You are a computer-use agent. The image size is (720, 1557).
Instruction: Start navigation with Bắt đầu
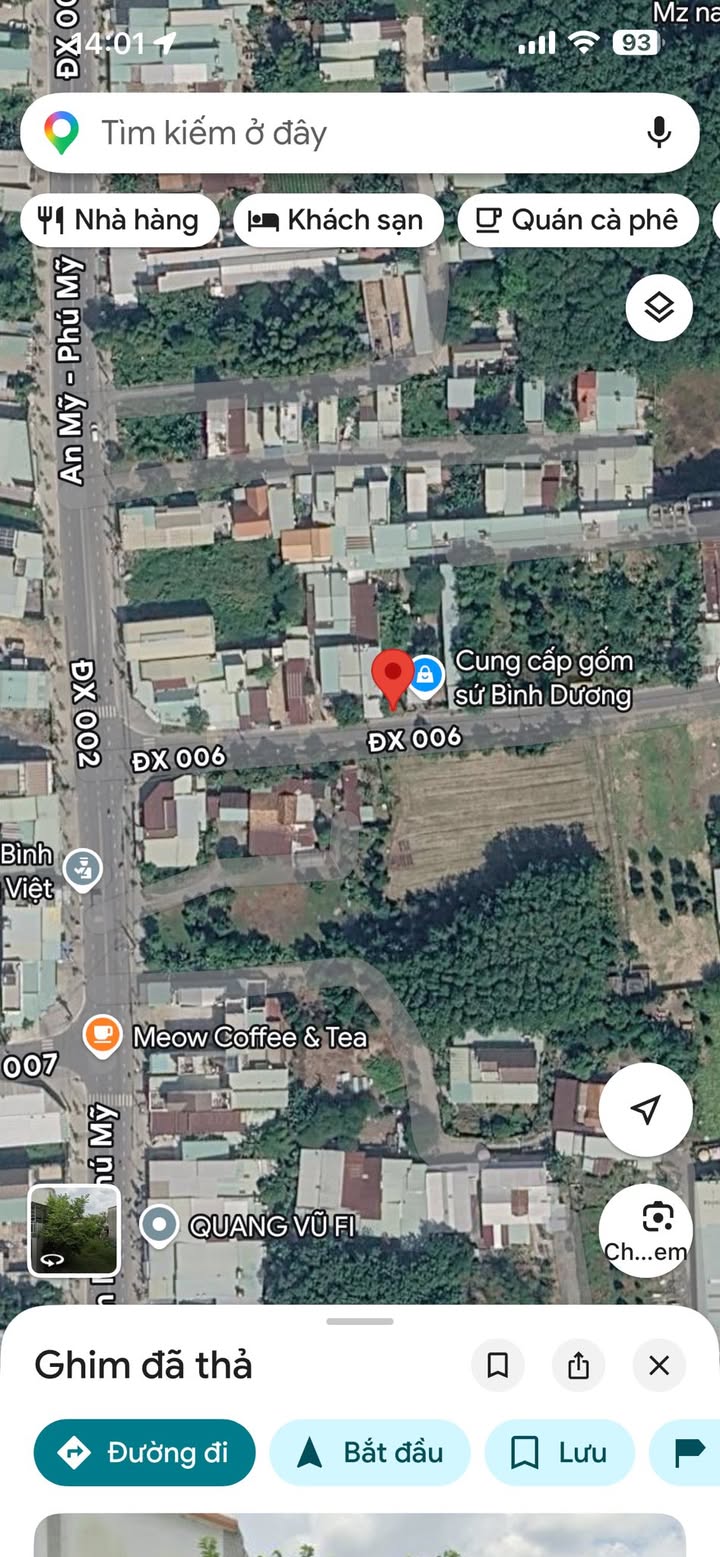pos(369,1452)
